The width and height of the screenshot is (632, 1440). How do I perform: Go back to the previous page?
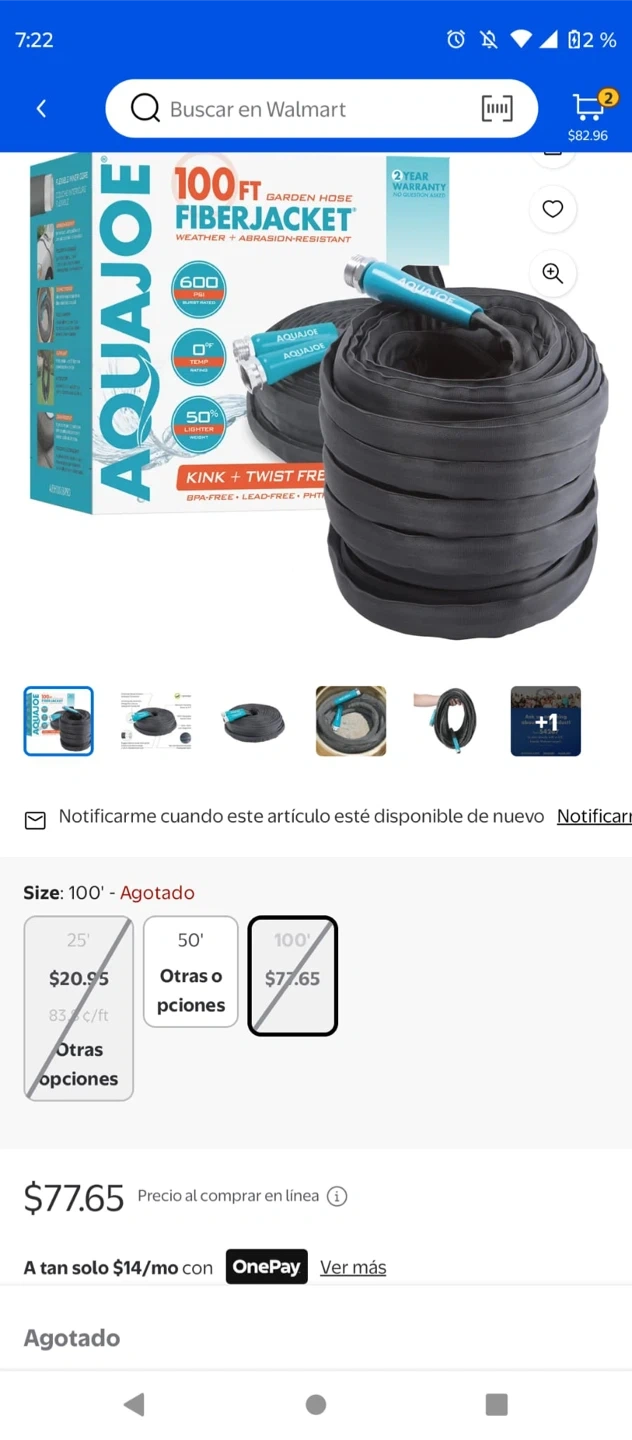(41, 108)
